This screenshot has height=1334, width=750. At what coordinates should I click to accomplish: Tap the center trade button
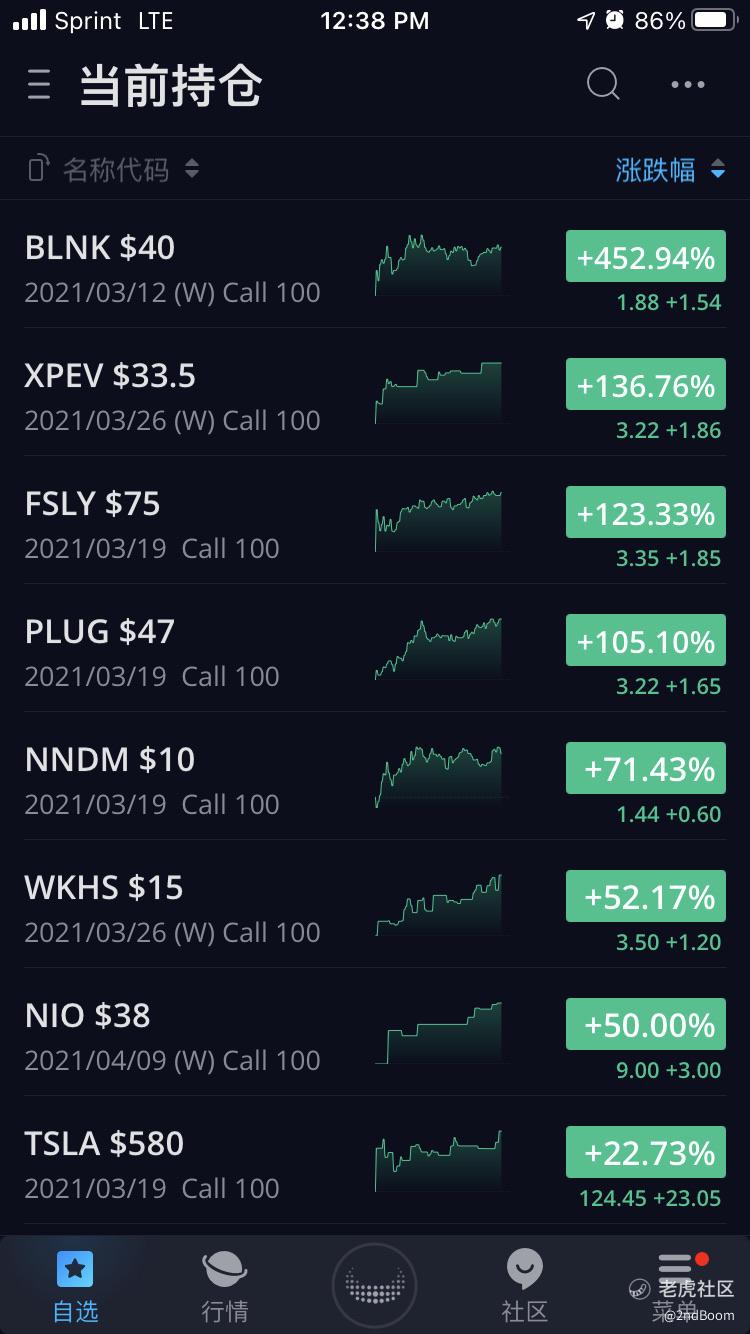coord(375,1285)
